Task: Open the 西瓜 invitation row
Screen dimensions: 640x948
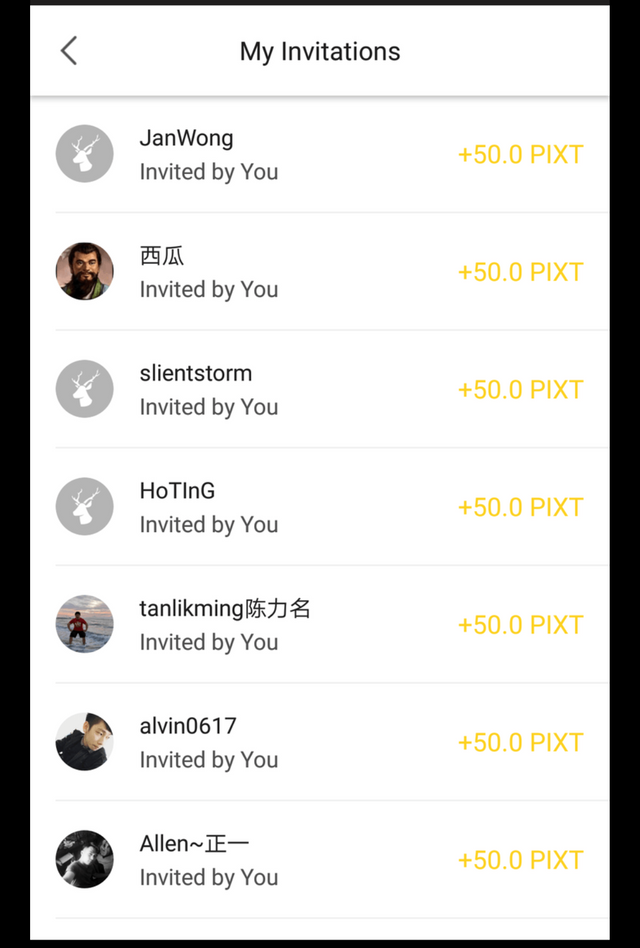Action: pos(320,272)
